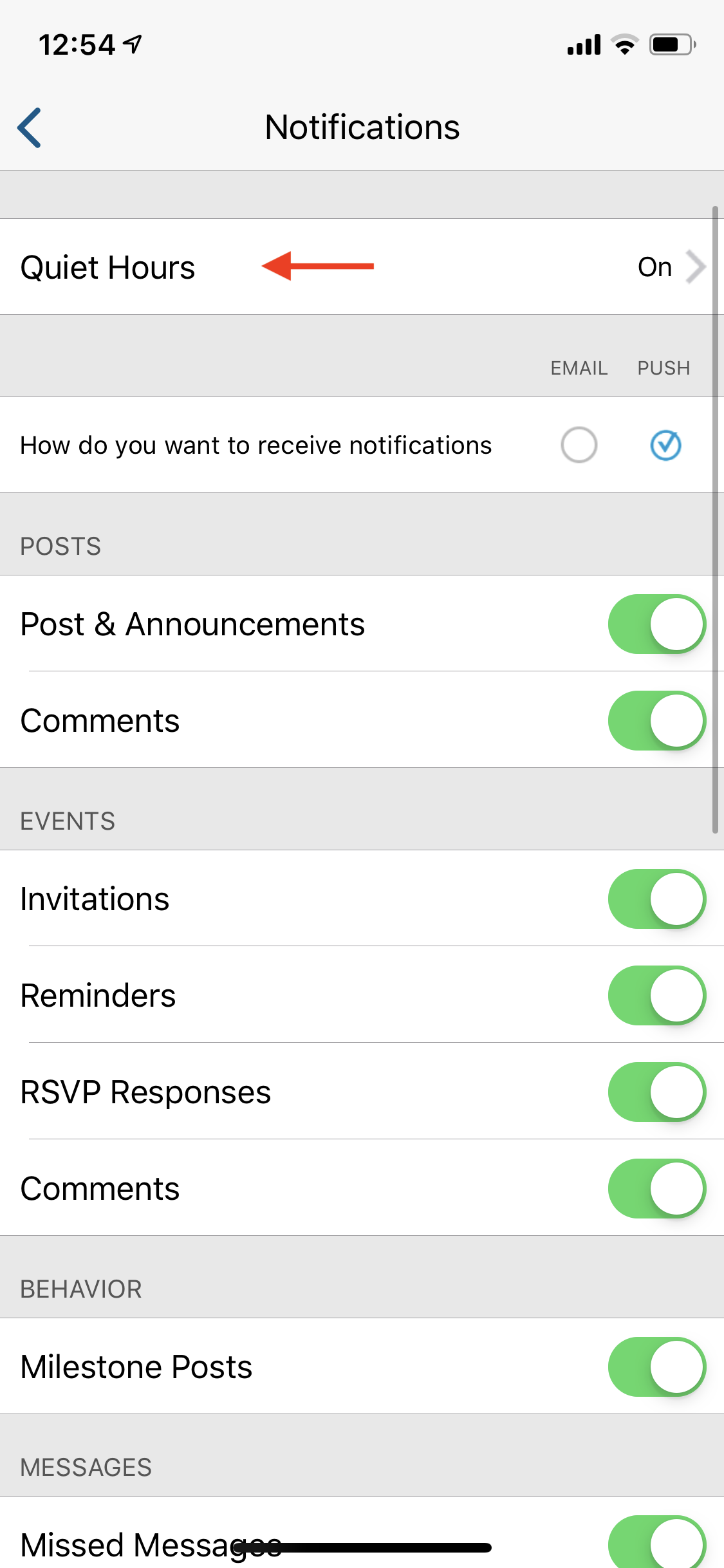Viewport: 724px width, 1568px height.
Task: Disable Milestone Posts notifications
Action: pos(656,1367)
